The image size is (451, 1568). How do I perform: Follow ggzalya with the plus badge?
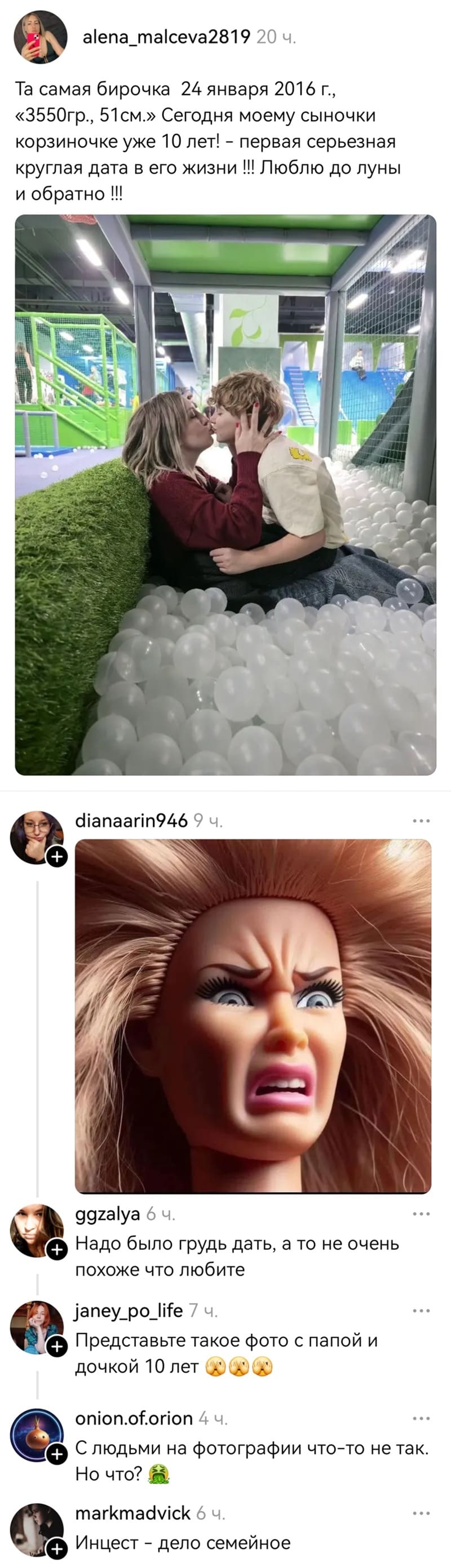click(x=57, y=1250)
